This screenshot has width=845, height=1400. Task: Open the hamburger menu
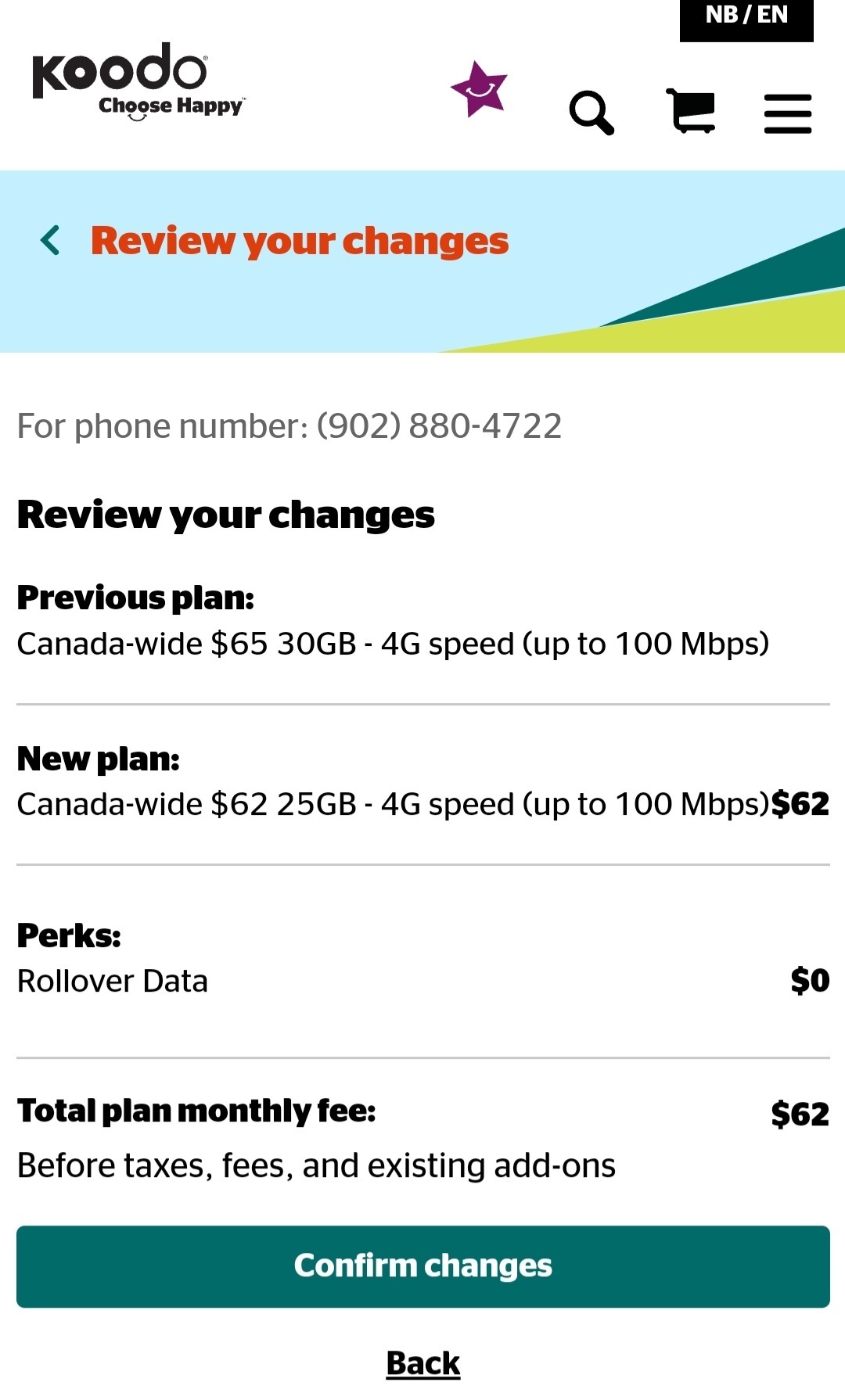(788, 114)
